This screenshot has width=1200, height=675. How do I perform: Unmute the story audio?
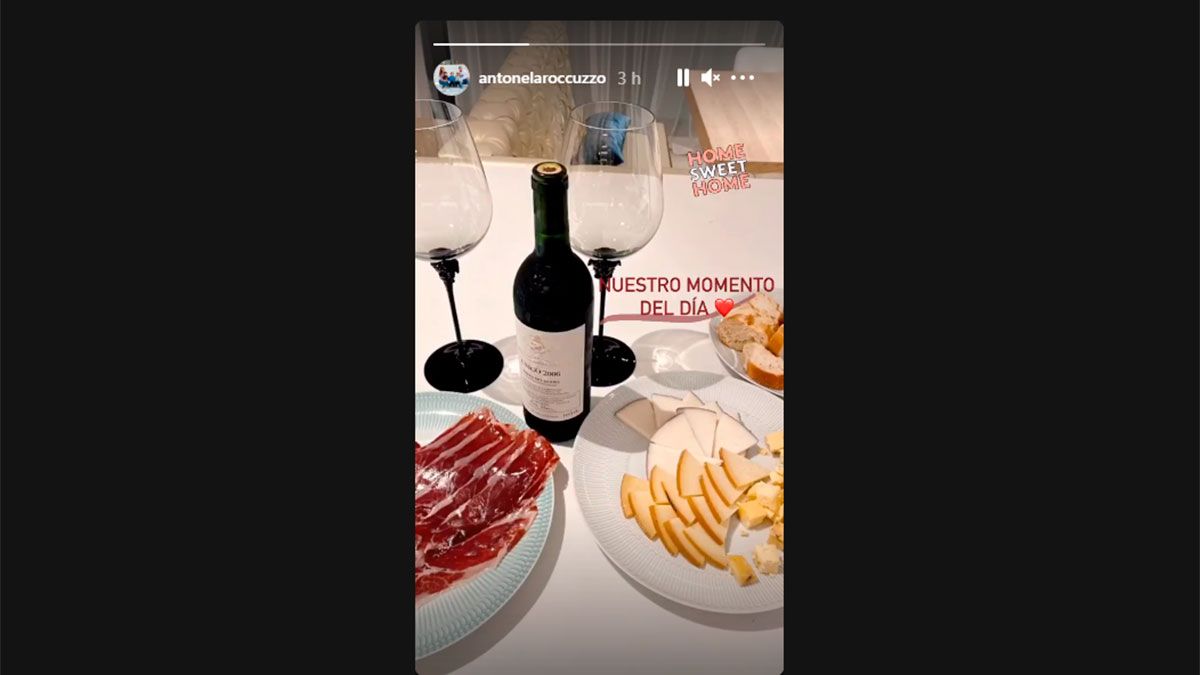[x=711, y=77]
